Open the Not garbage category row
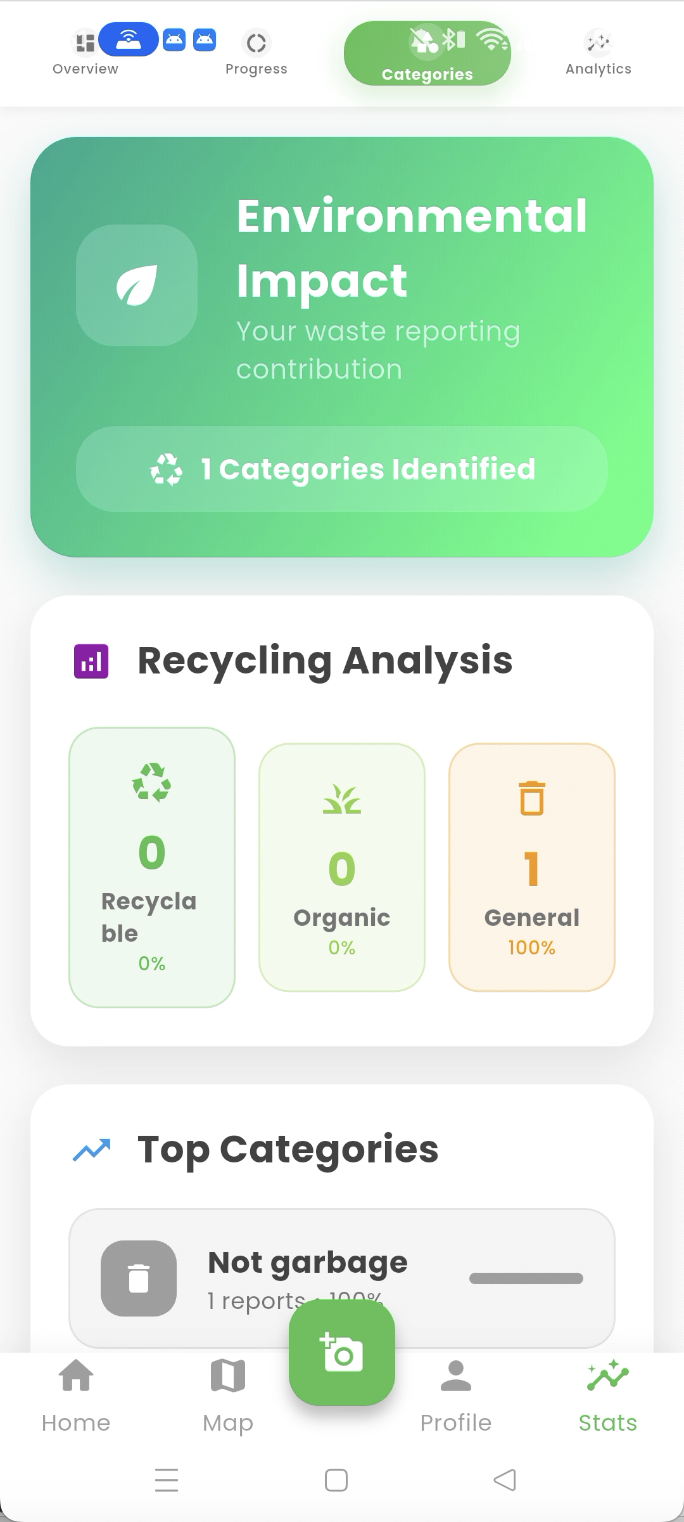The image size is (684, 1522). (x=341, y=1278)
